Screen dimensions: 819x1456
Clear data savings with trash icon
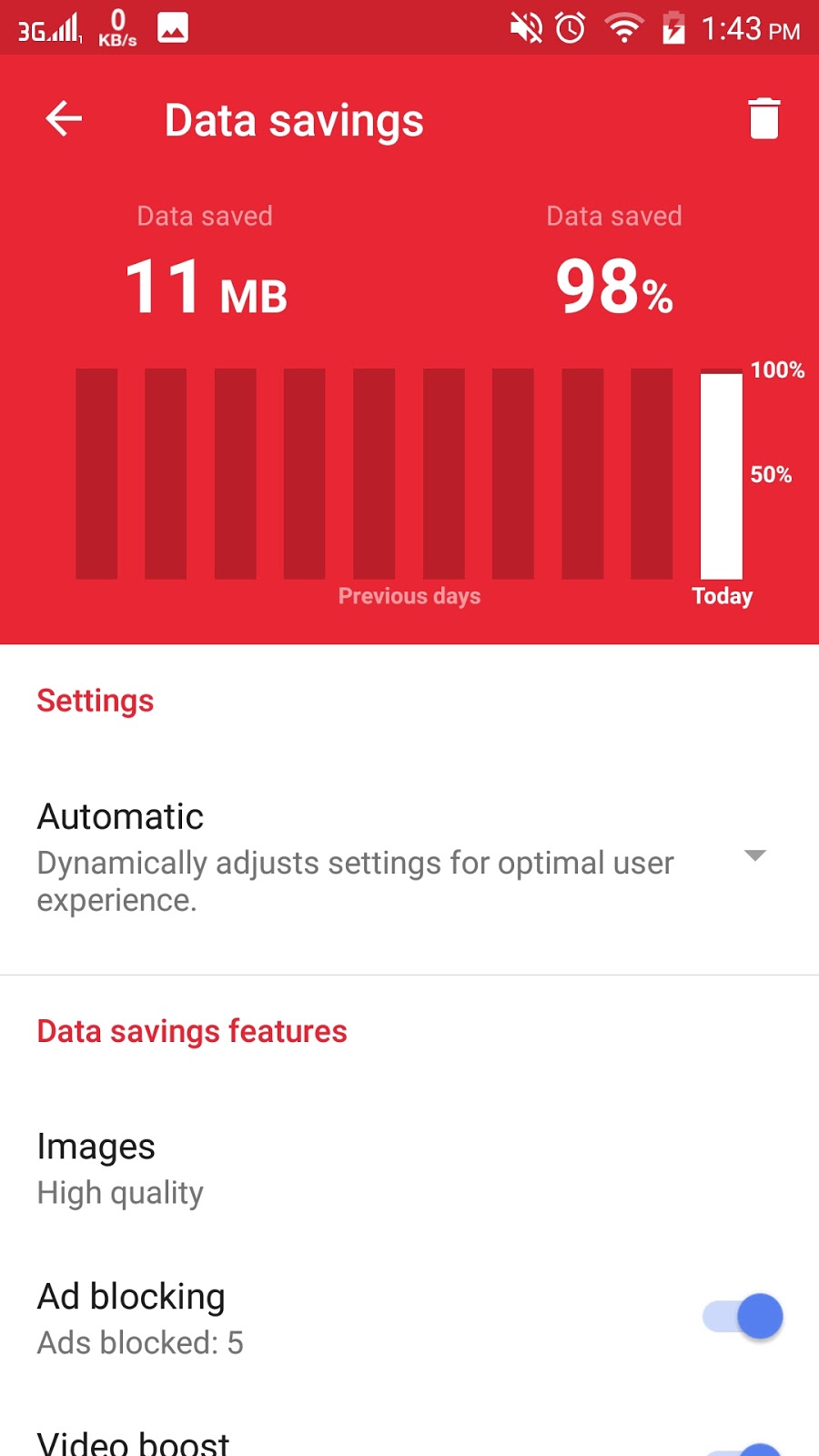[763, 118]
